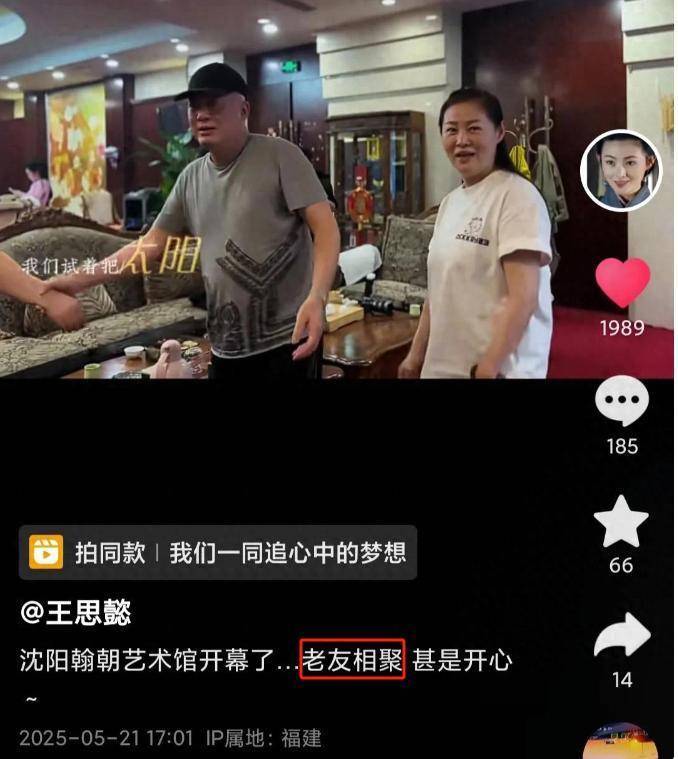Add this video to favorites

(x=622, y=522)
